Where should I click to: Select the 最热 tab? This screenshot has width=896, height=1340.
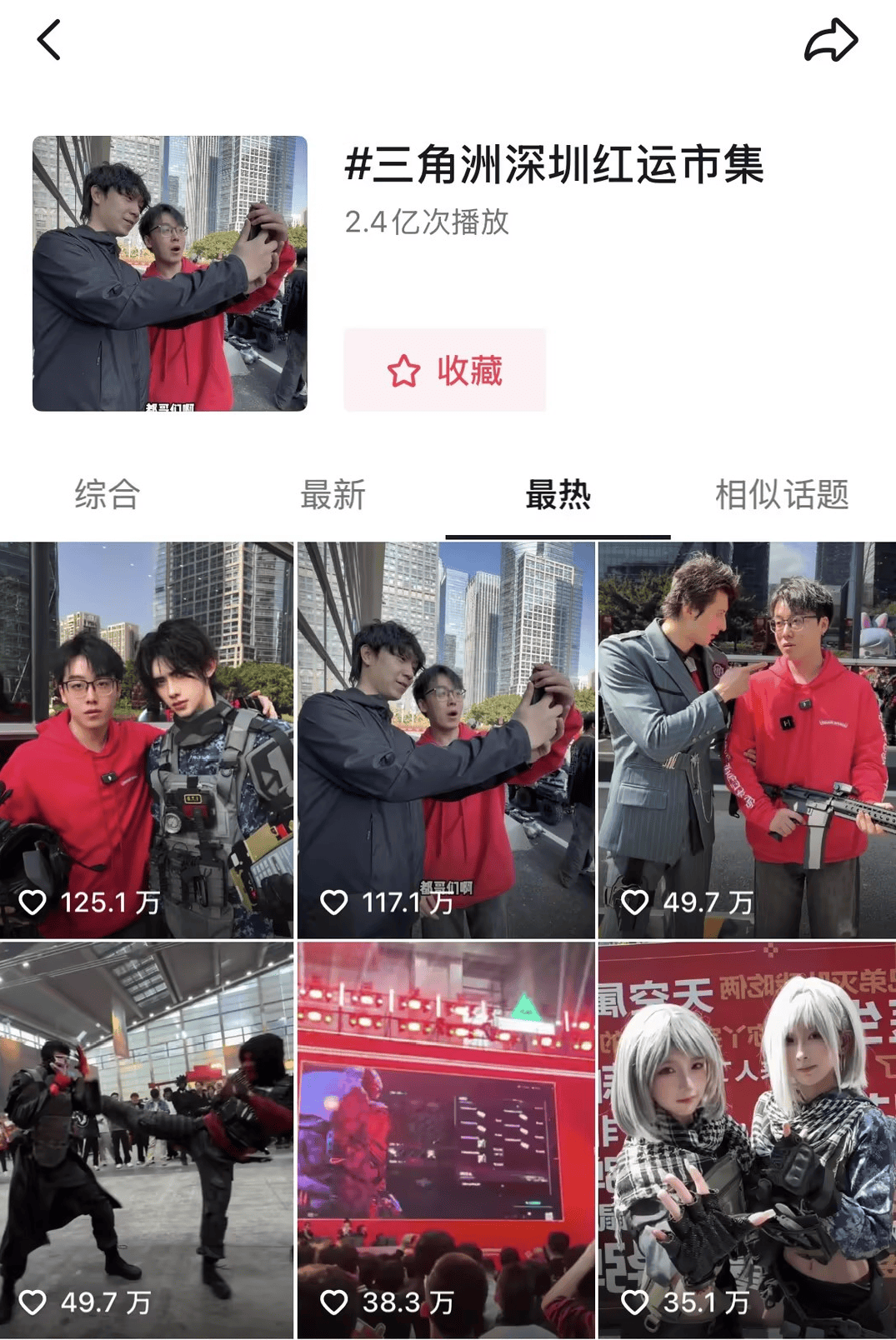click(558, 495)
